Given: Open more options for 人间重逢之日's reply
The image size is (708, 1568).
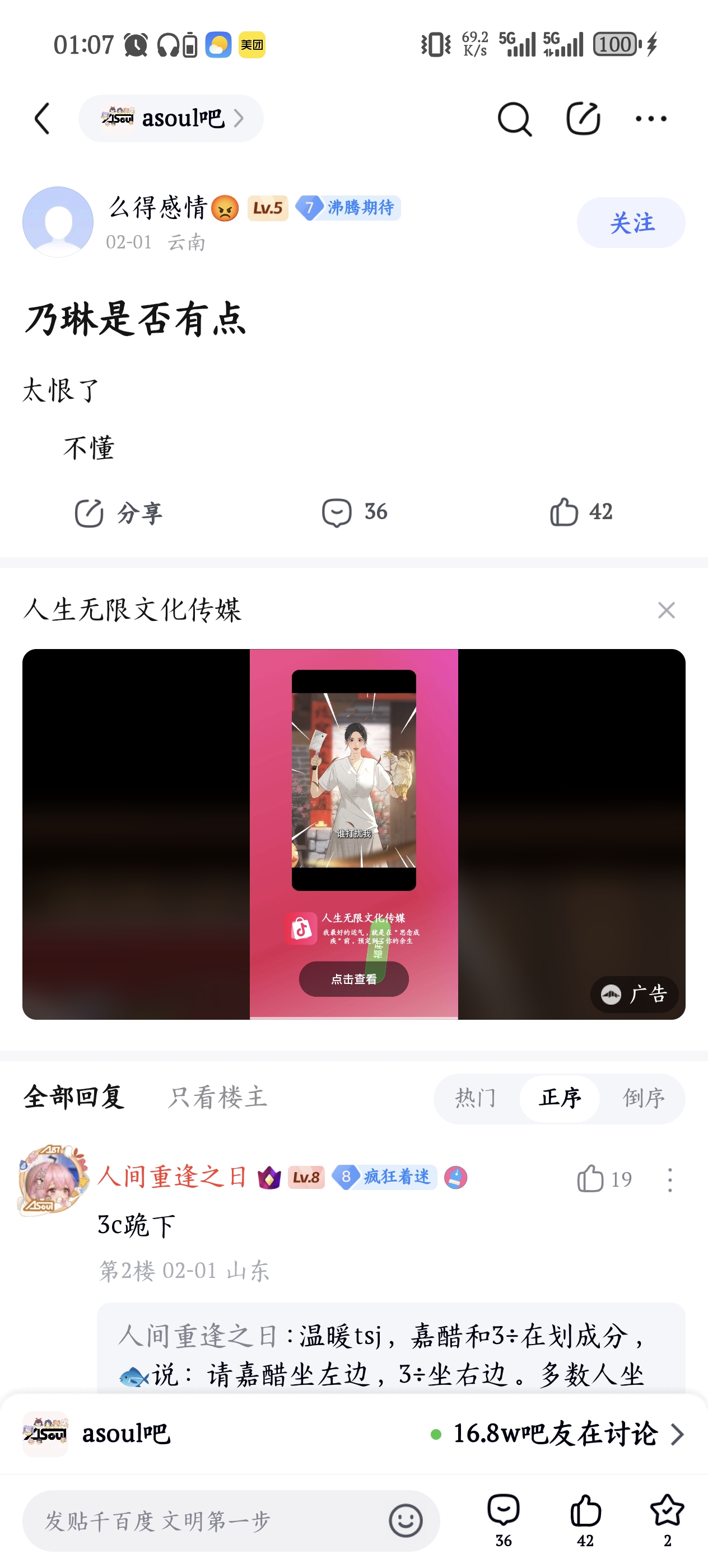Looking at the screenshot, I should [670, 1180].
